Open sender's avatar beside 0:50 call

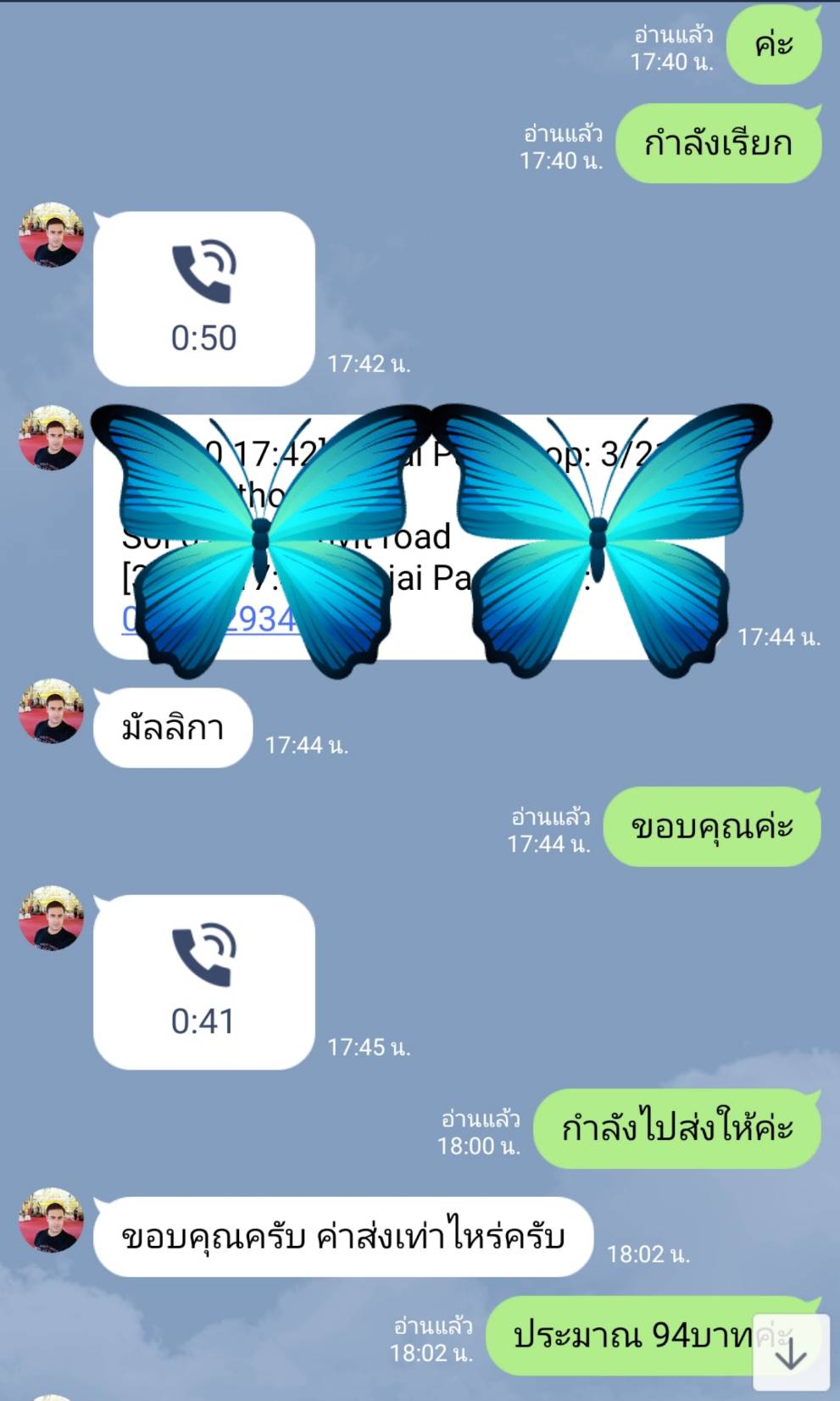pyautogui.click(x=52, y=235)
